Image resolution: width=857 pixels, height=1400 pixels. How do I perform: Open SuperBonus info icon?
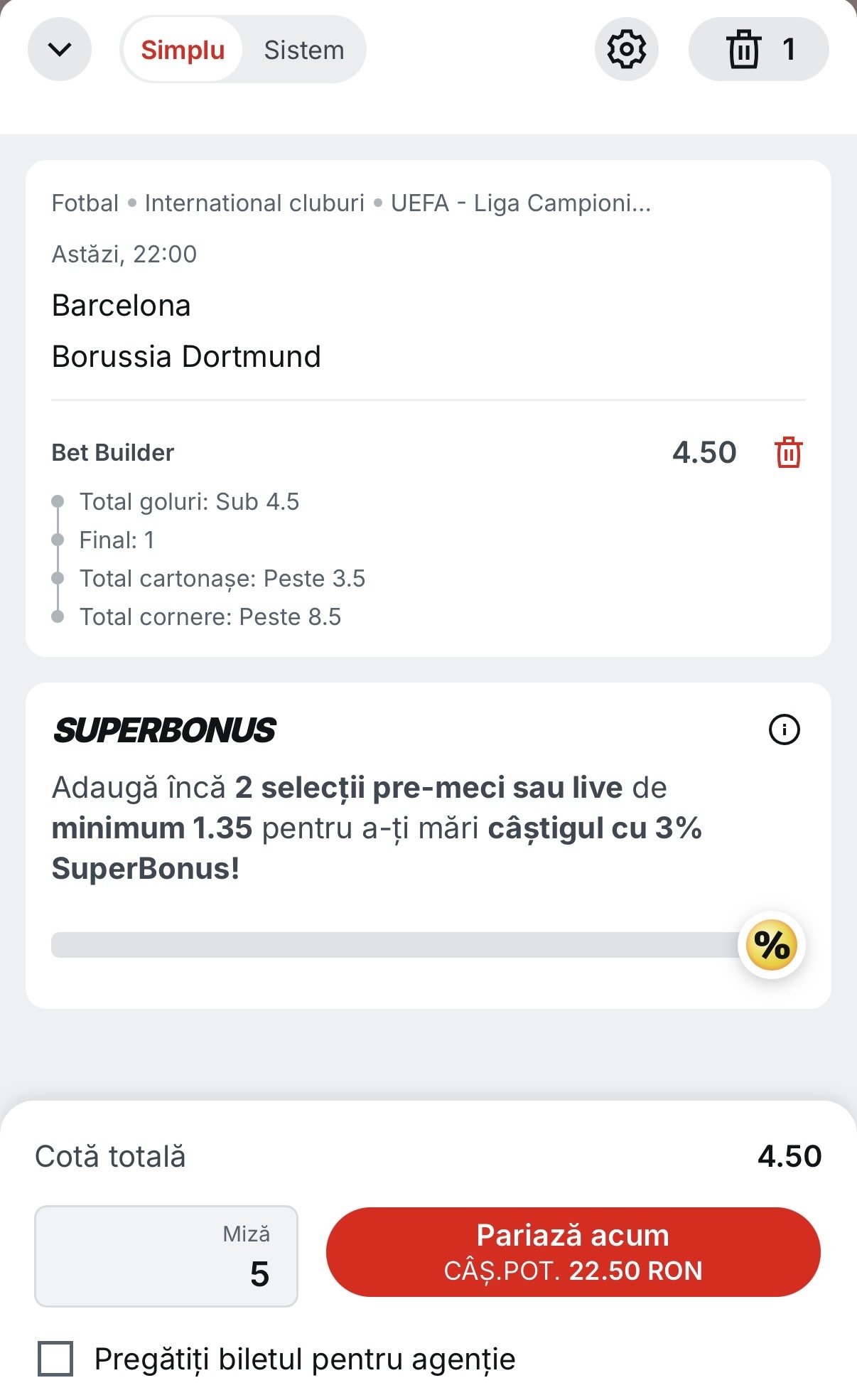tap(784, 730)
